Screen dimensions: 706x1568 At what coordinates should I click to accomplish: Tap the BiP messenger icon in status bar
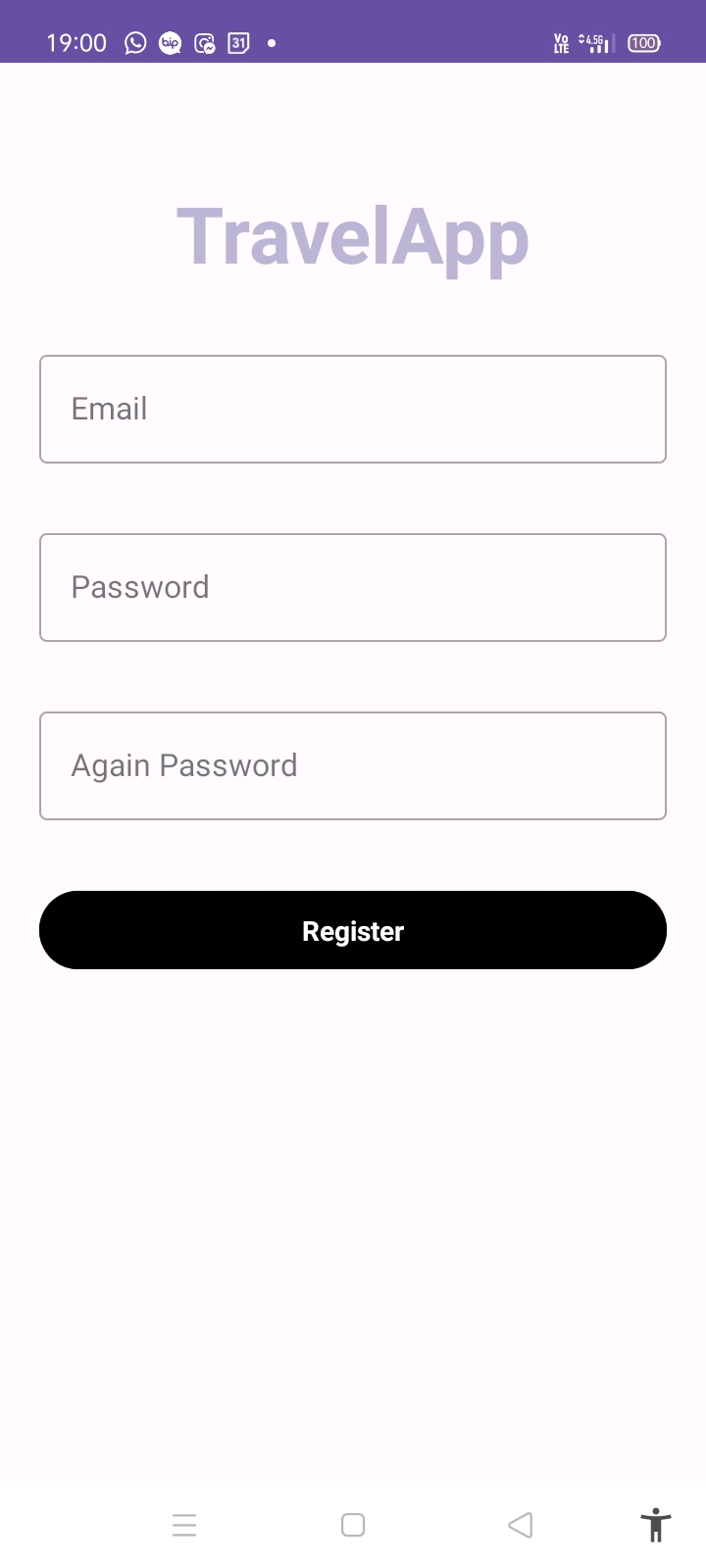coord(169,42)
